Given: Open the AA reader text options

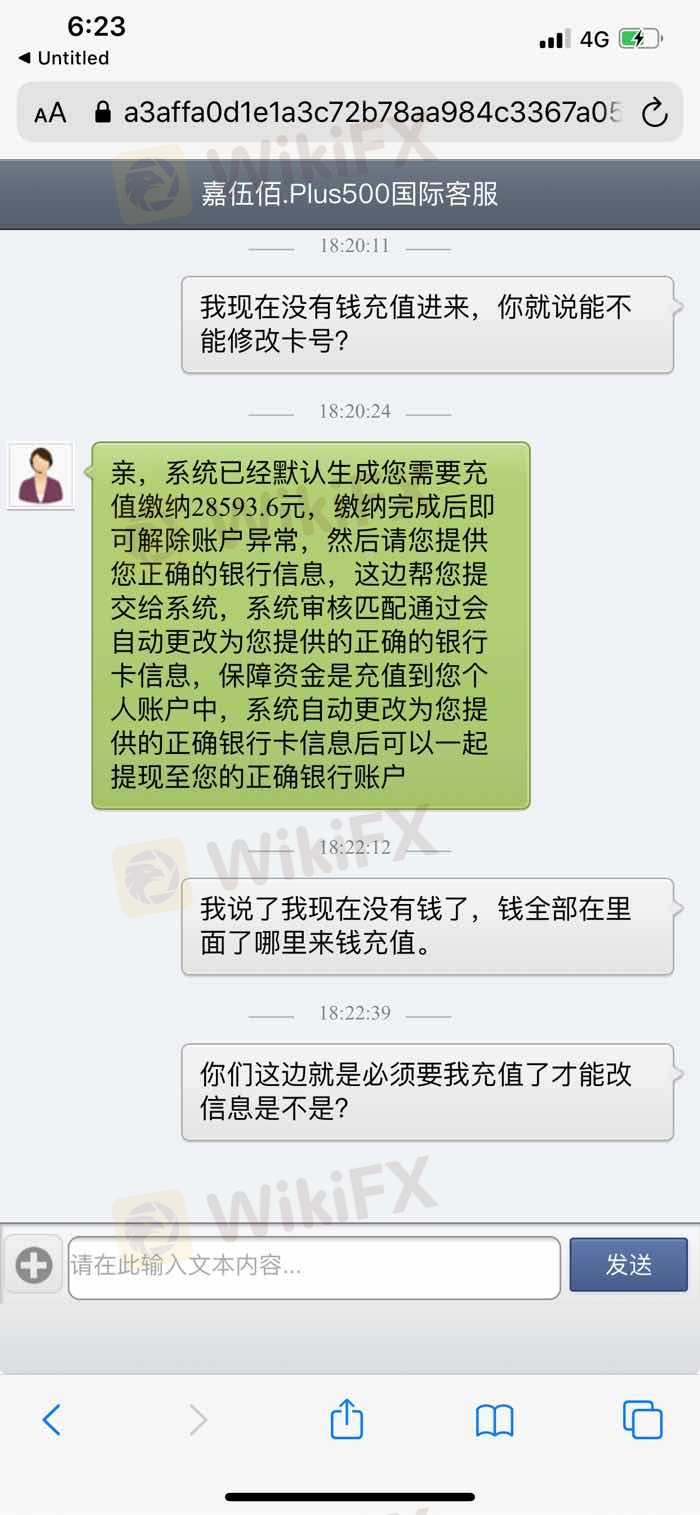Looking at the screenshot, I should (x=50, y=113).
